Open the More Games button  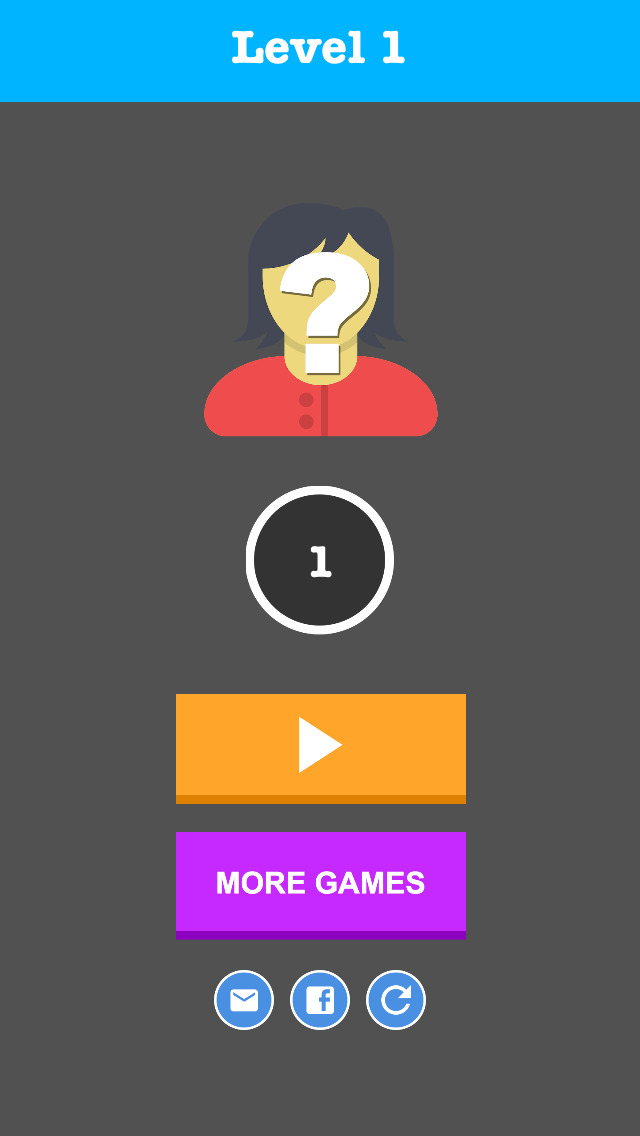pyautogui.click(x=320, y=883)
